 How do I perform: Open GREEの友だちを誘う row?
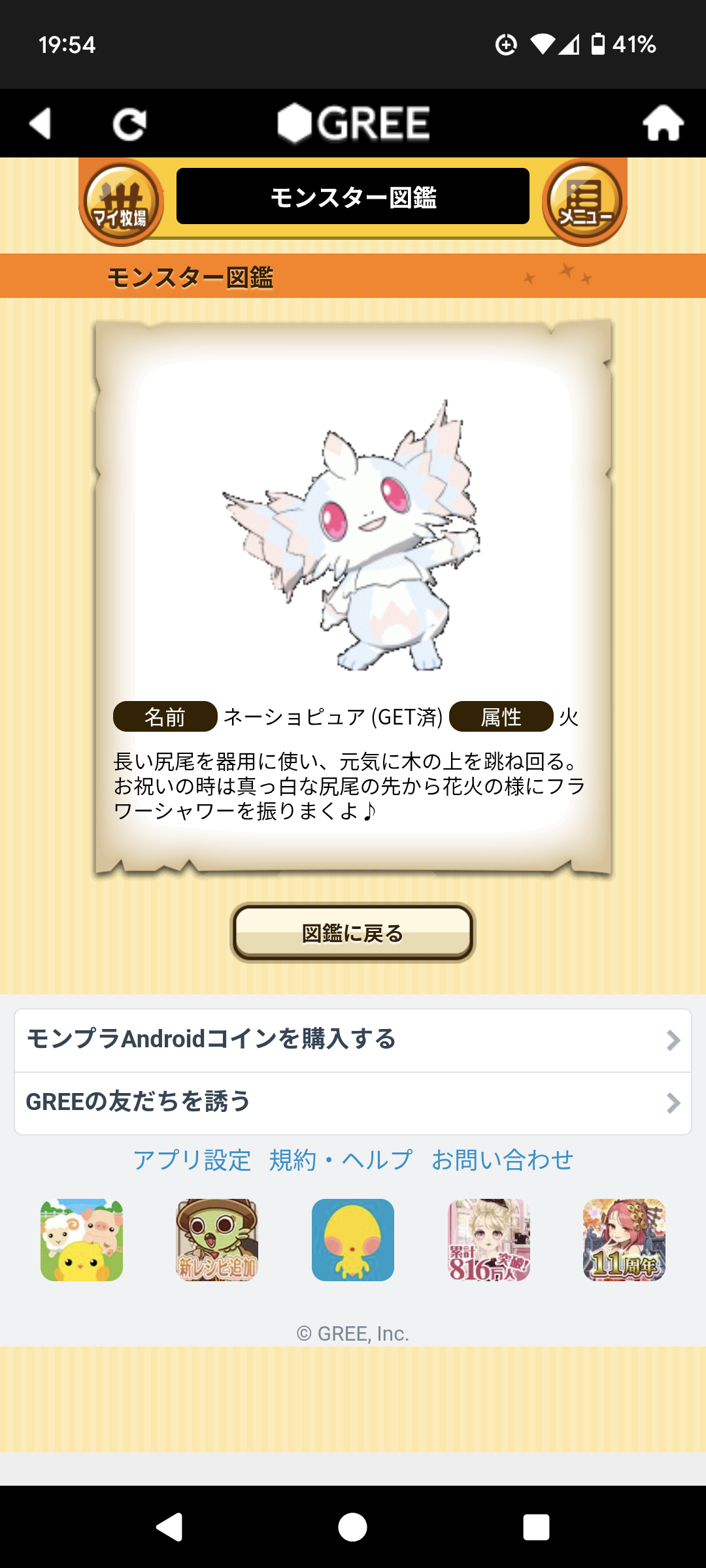[353, 1102]
